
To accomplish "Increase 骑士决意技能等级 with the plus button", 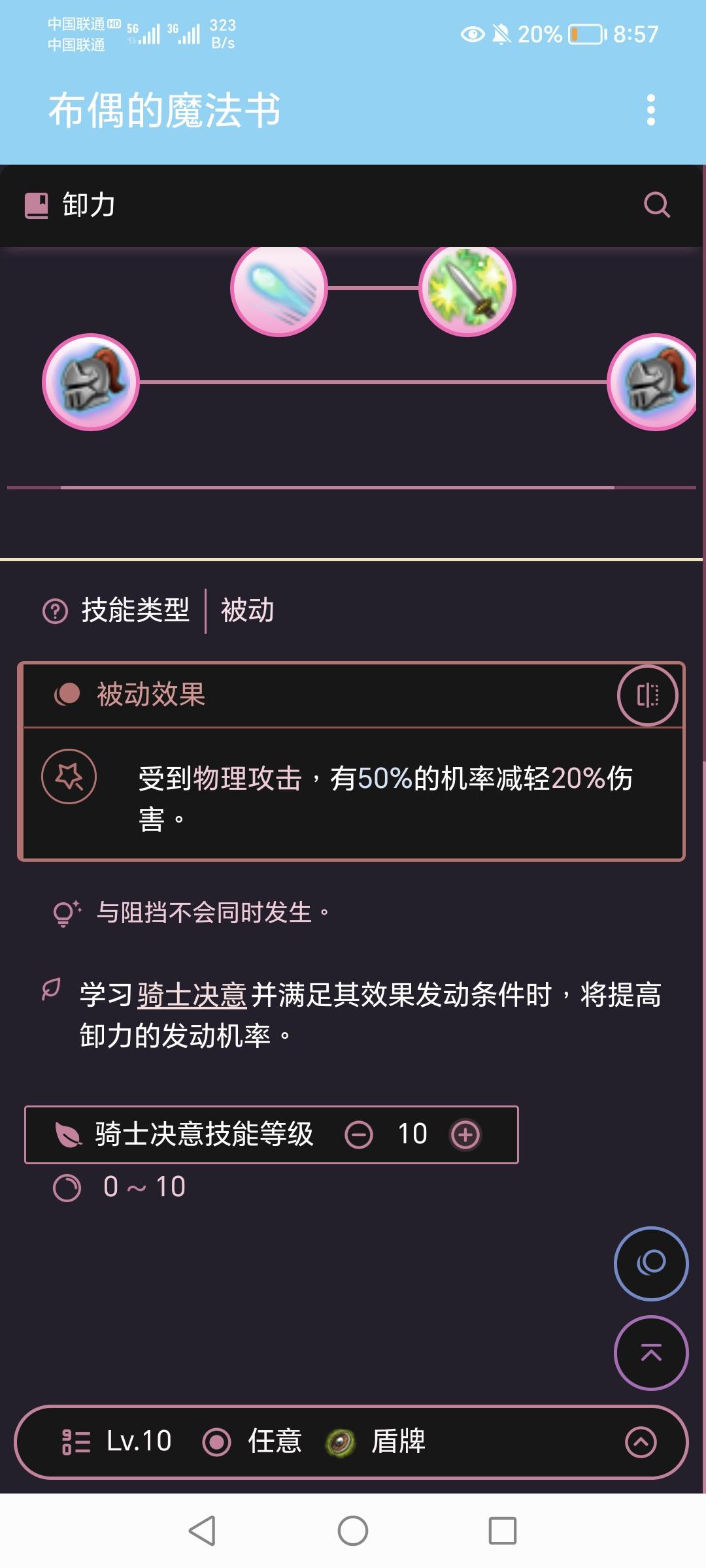I will coord(465,1135).
